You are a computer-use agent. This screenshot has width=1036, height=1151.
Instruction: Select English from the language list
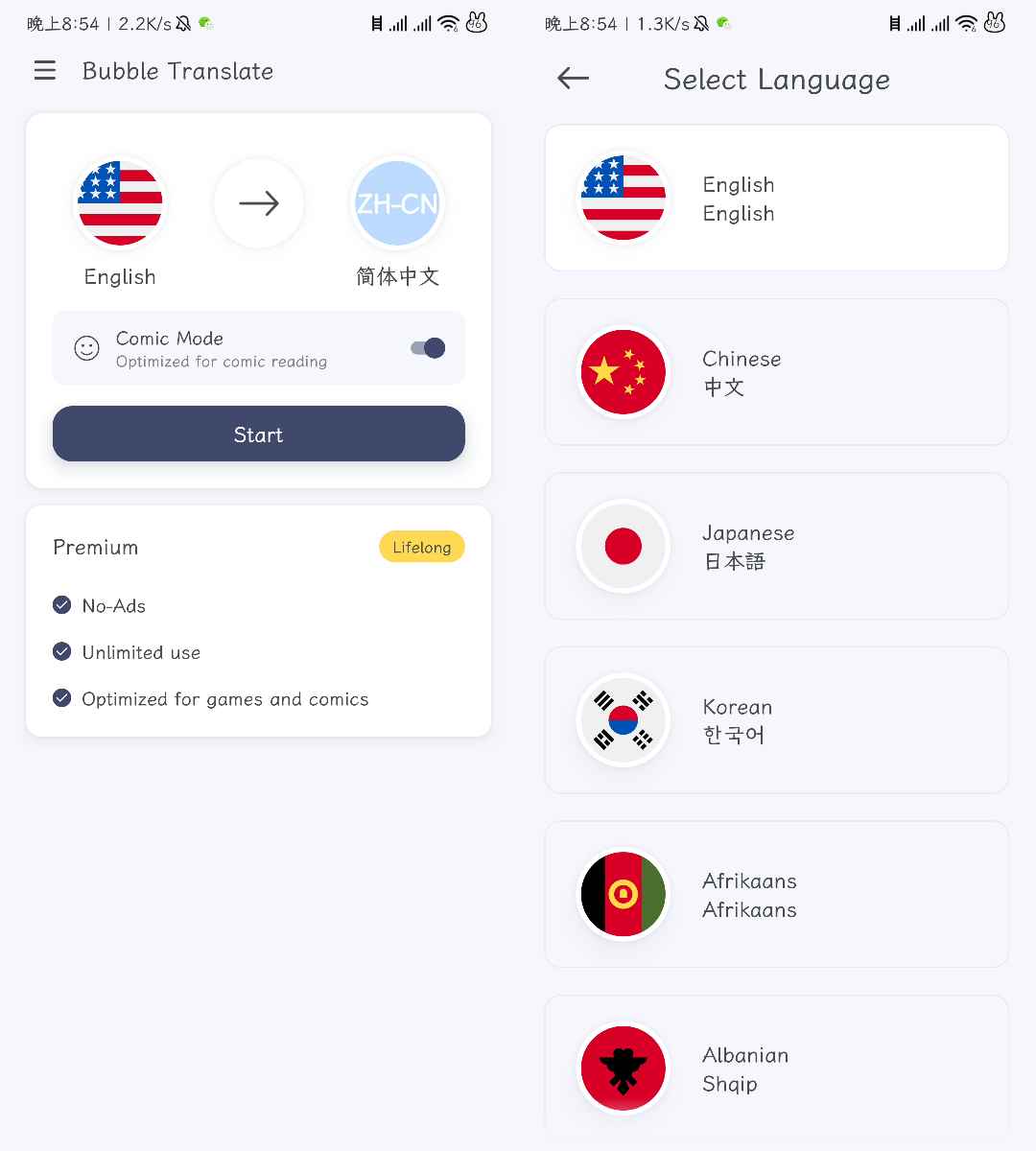(776, 199)
